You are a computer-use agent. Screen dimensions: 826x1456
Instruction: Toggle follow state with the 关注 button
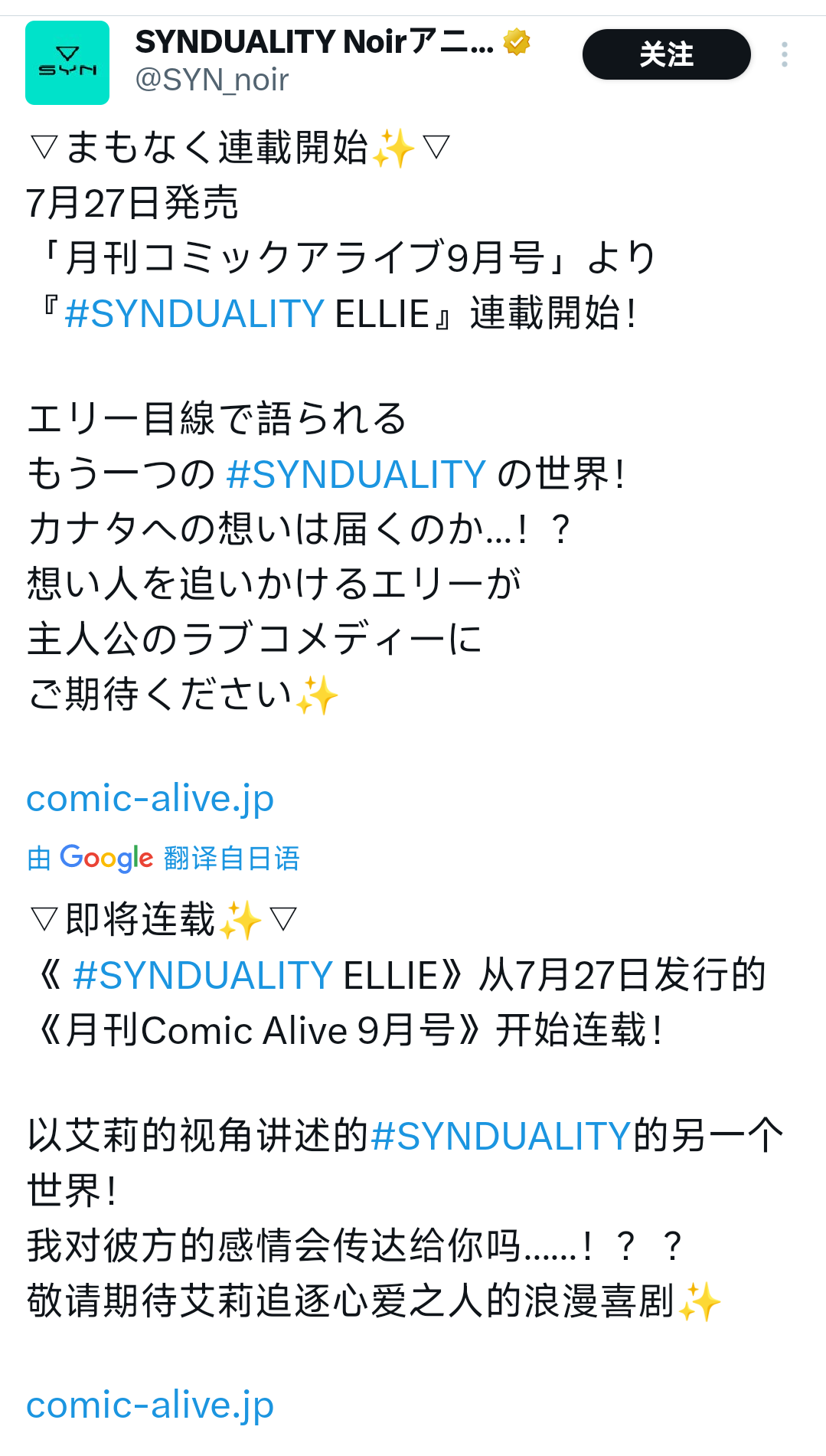[665, 54]
